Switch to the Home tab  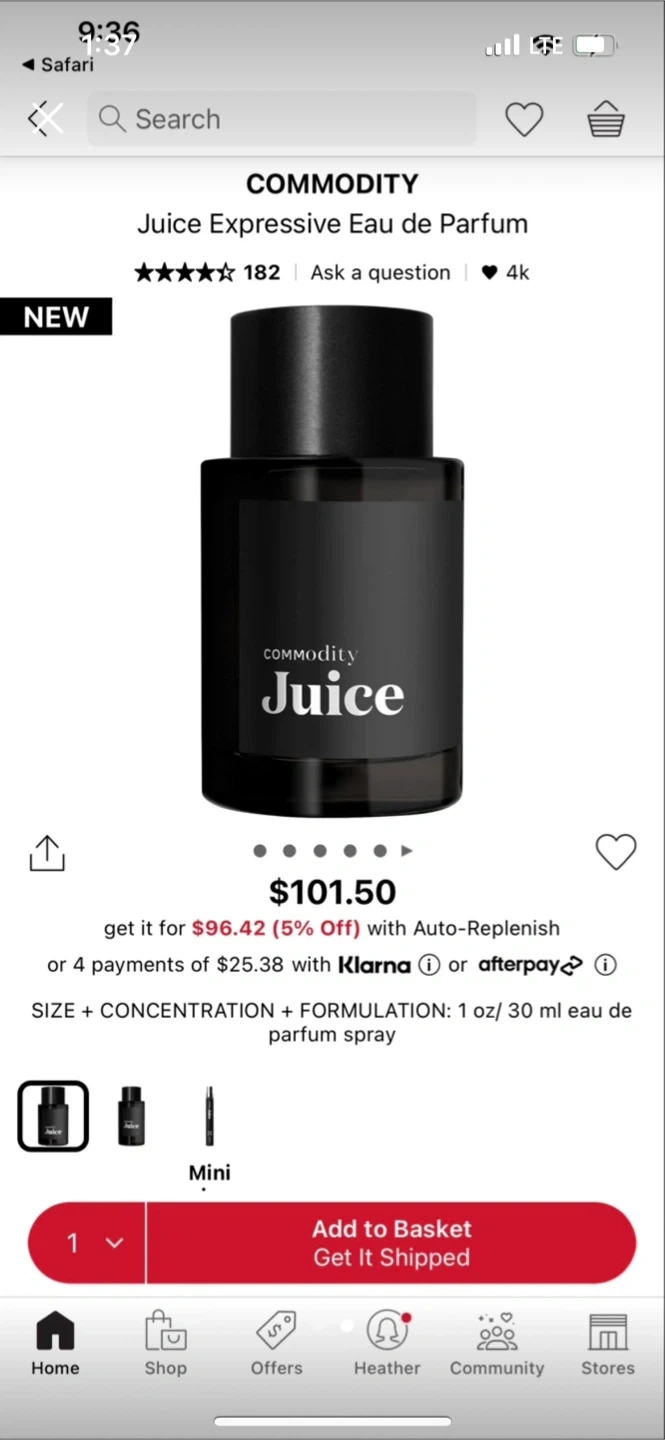(x=55, y=1345)
